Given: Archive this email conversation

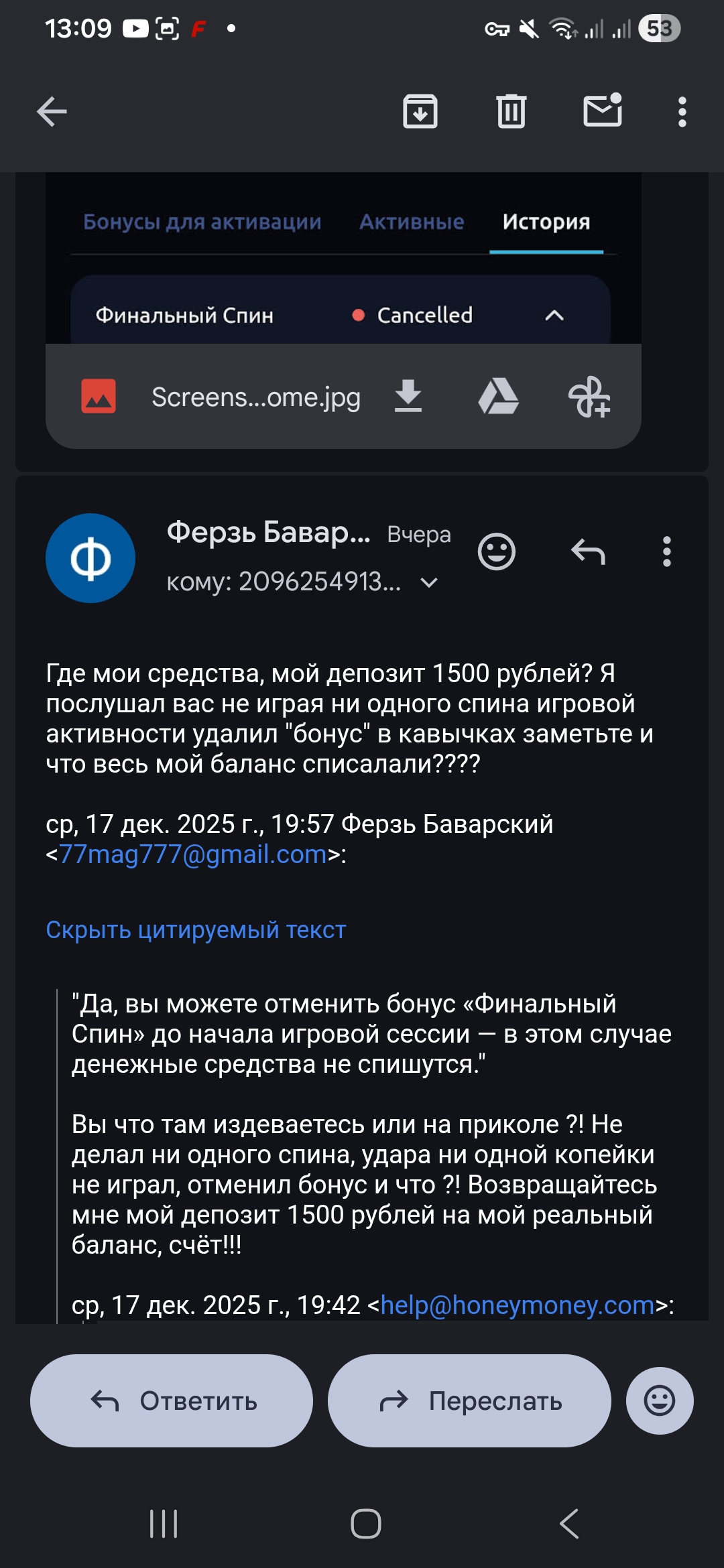Looking at the screenshot, I should coord(420,111).
